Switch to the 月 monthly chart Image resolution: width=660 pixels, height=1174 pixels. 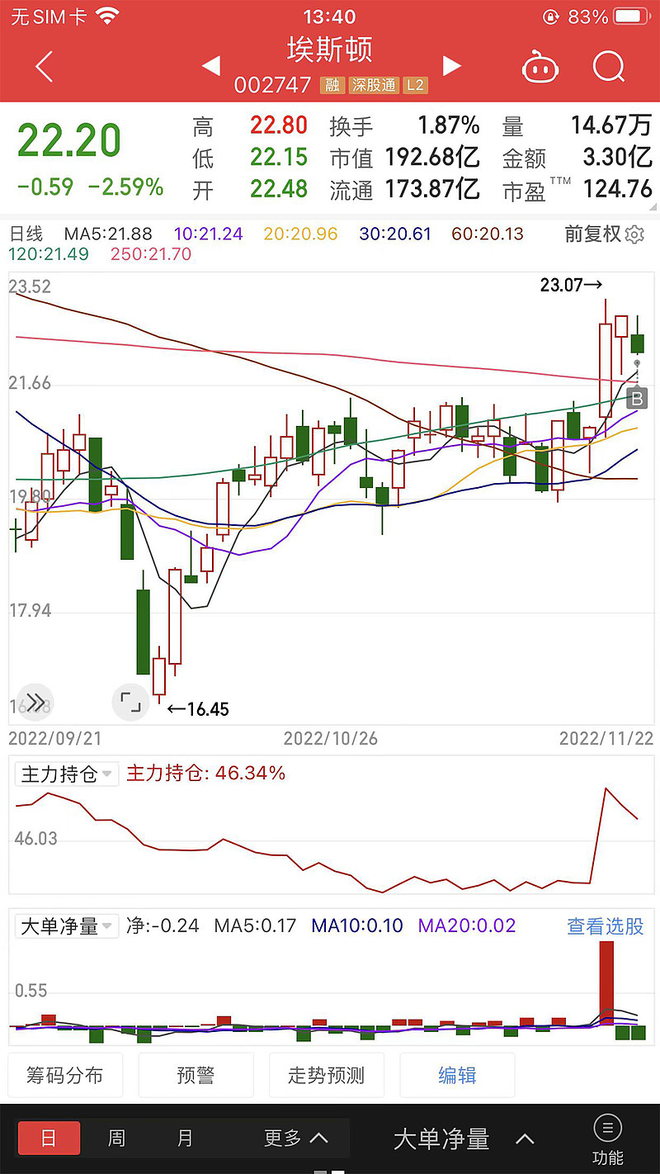tap(184, 1139)
